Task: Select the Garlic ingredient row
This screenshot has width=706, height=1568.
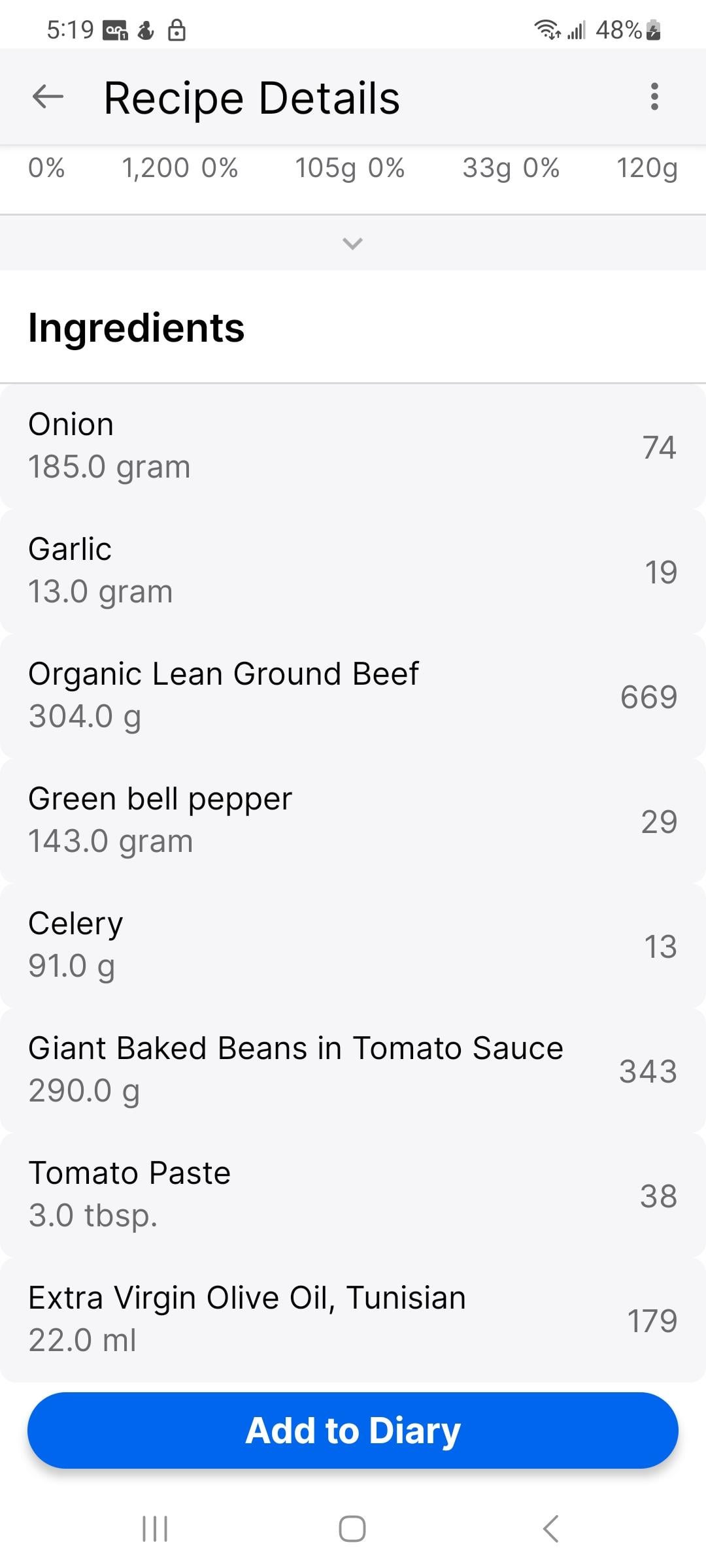Action: (x=352, y=570)
